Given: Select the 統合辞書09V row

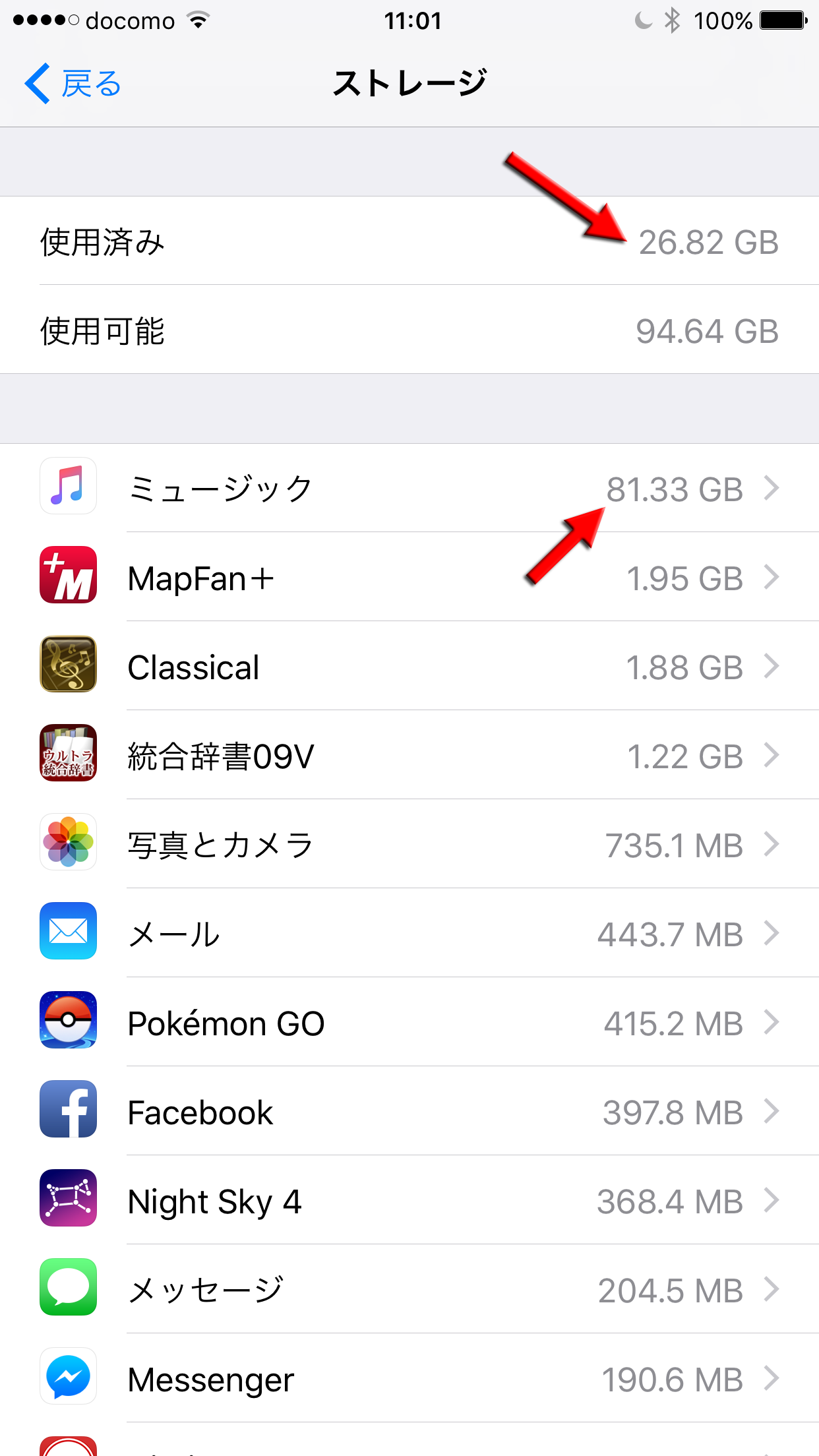Looking at the screenshot, I should pyautogui.click(x=409, y=756).
